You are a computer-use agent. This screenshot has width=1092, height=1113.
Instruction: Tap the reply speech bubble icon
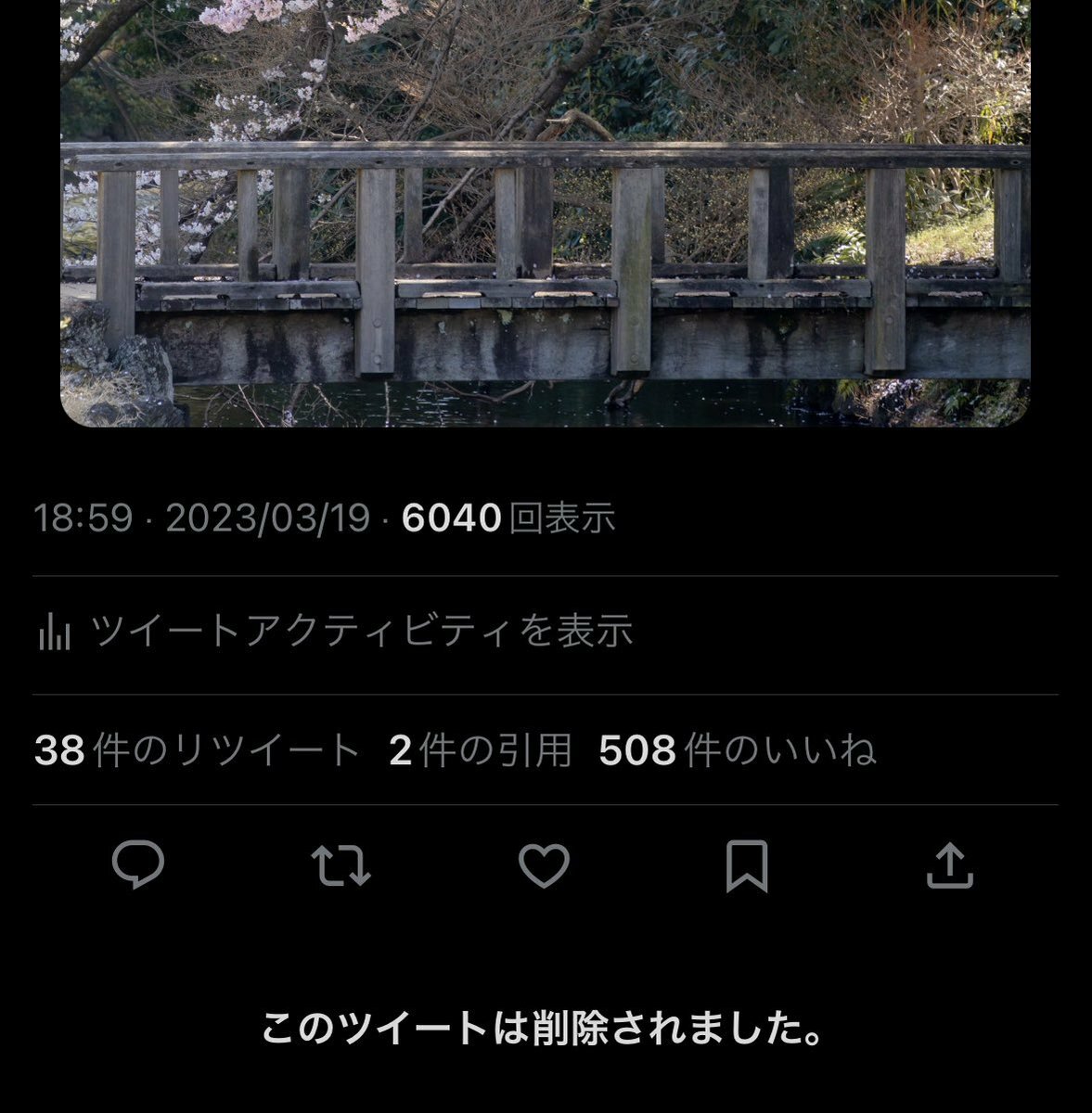tap(138, 864)
